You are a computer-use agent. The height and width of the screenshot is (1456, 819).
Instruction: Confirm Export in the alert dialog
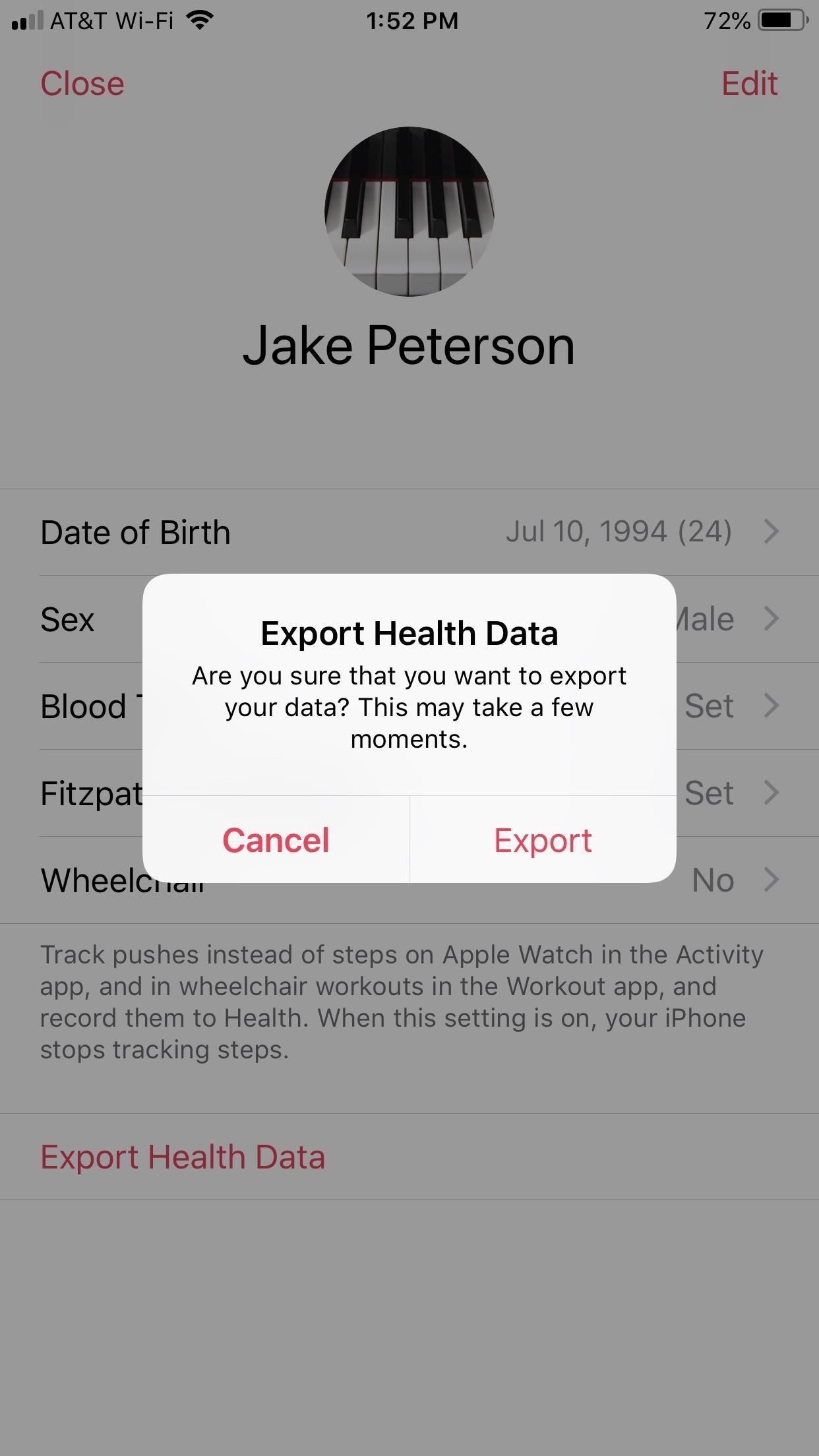click(x=542, y=840)
